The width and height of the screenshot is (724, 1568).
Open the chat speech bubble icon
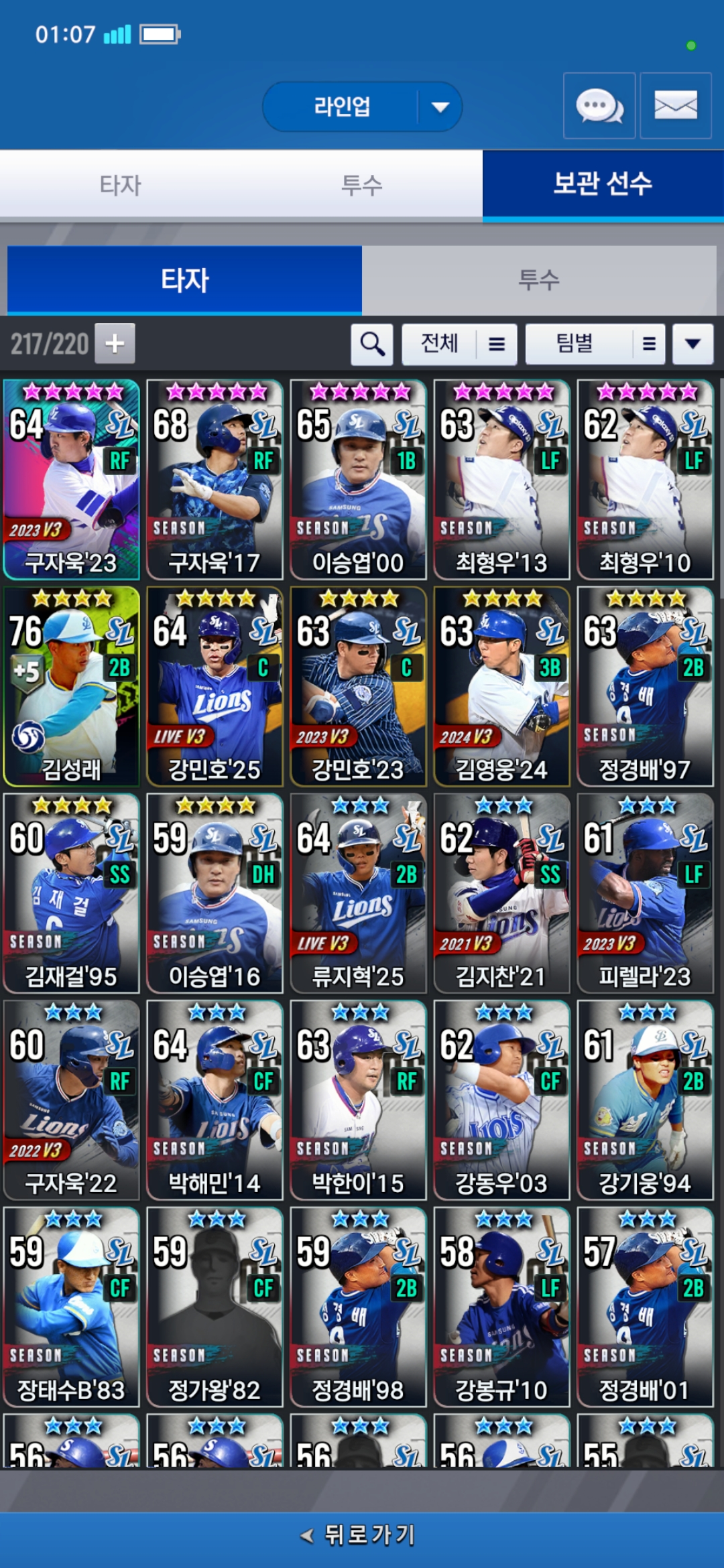coord(599,106)
